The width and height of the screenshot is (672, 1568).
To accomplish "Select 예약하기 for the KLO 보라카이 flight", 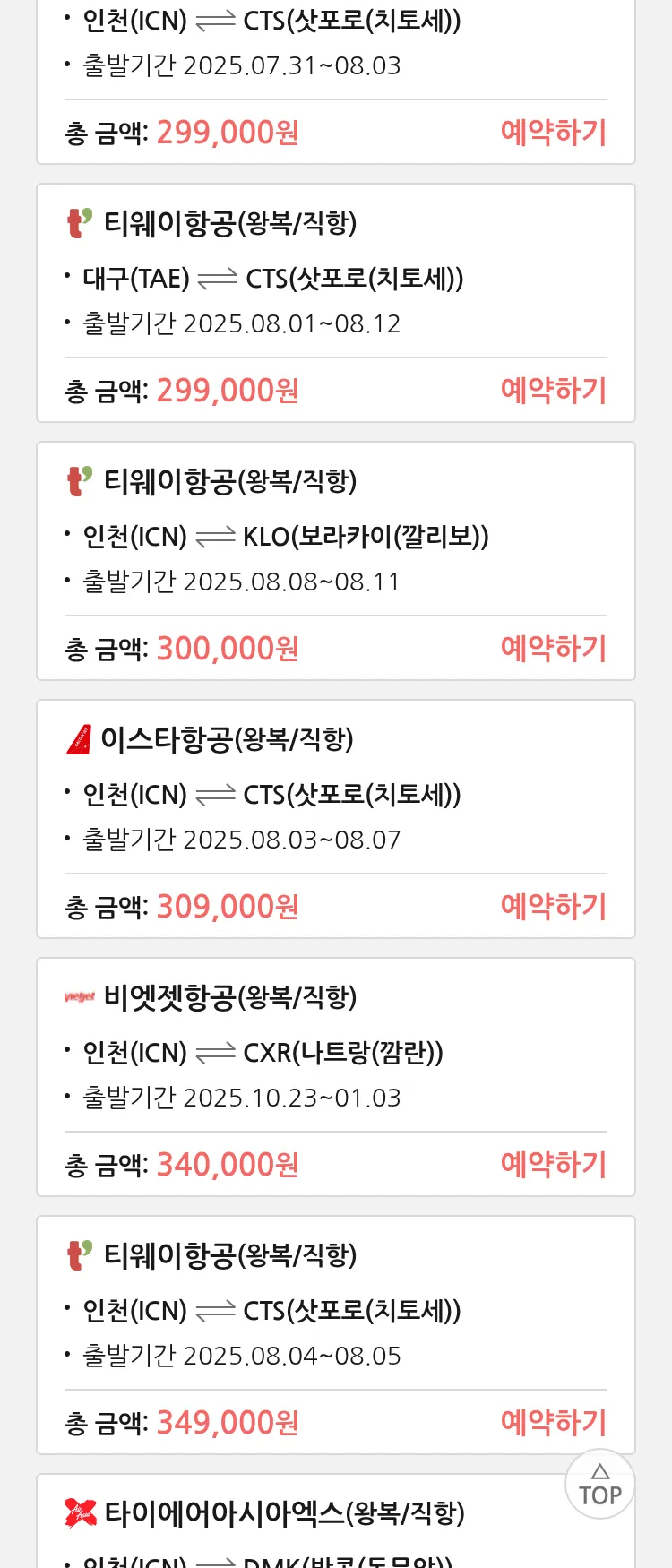I will [553, 649].
